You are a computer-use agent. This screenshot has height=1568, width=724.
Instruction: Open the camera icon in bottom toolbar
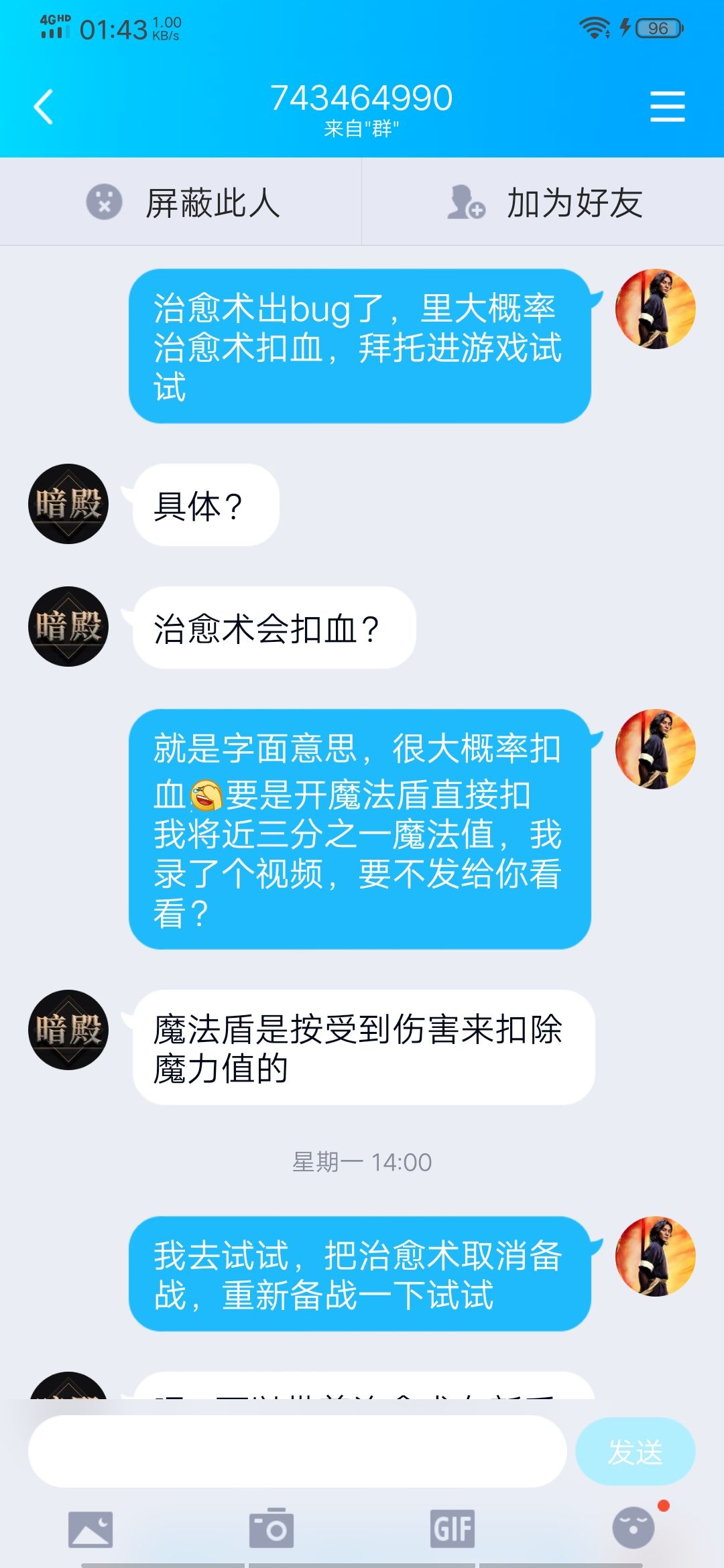(x=271, y=1528)
